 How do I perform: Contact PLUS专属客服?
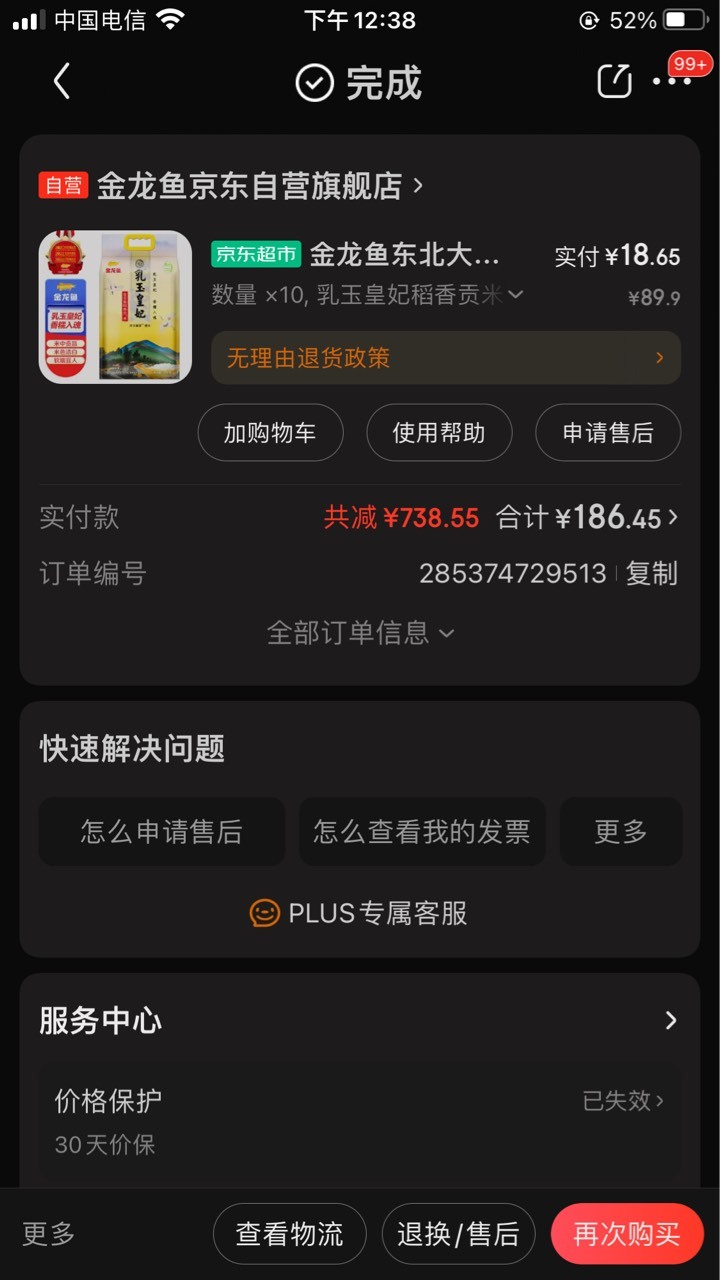click(x=359, y=913)
